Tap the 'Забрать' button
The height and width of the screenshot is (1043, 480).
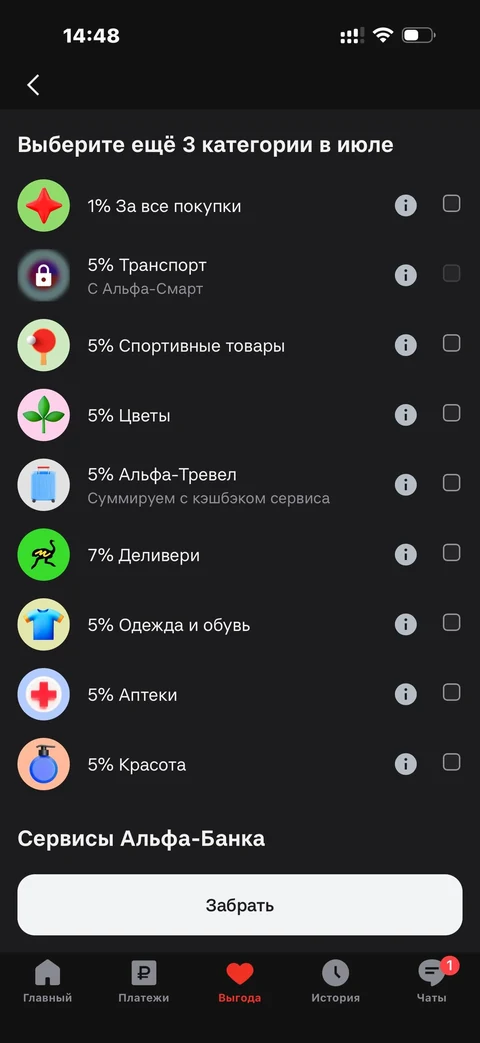(x=240, y=905)
